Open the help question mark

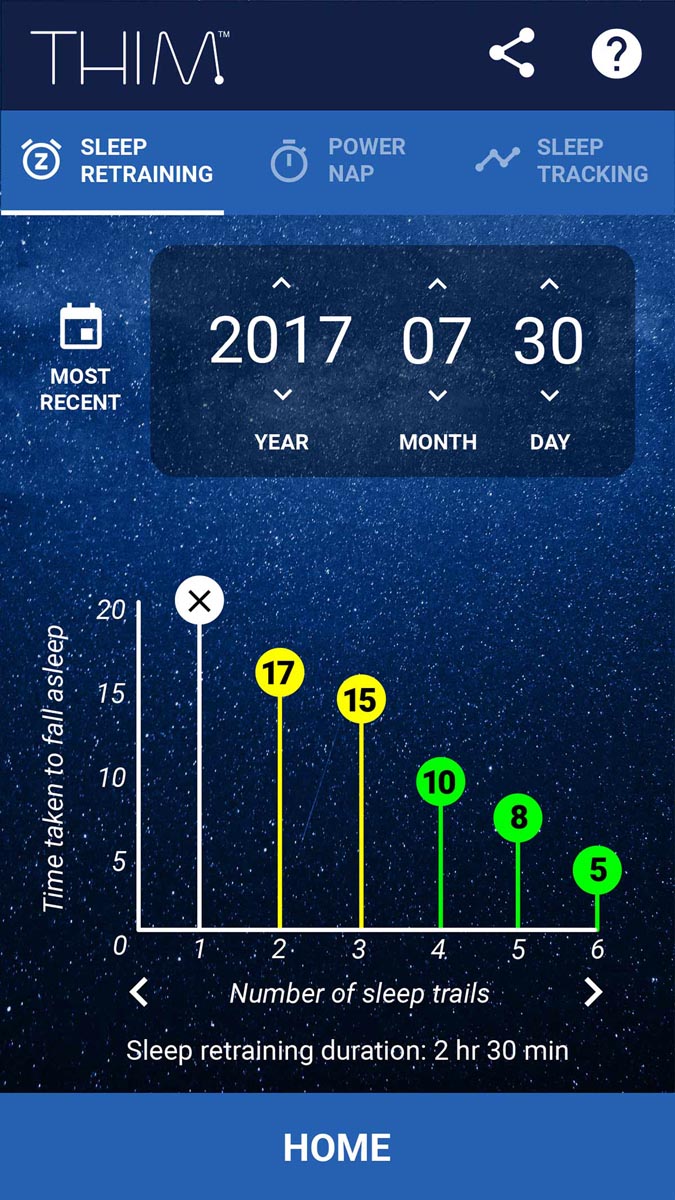pos(616,54)
